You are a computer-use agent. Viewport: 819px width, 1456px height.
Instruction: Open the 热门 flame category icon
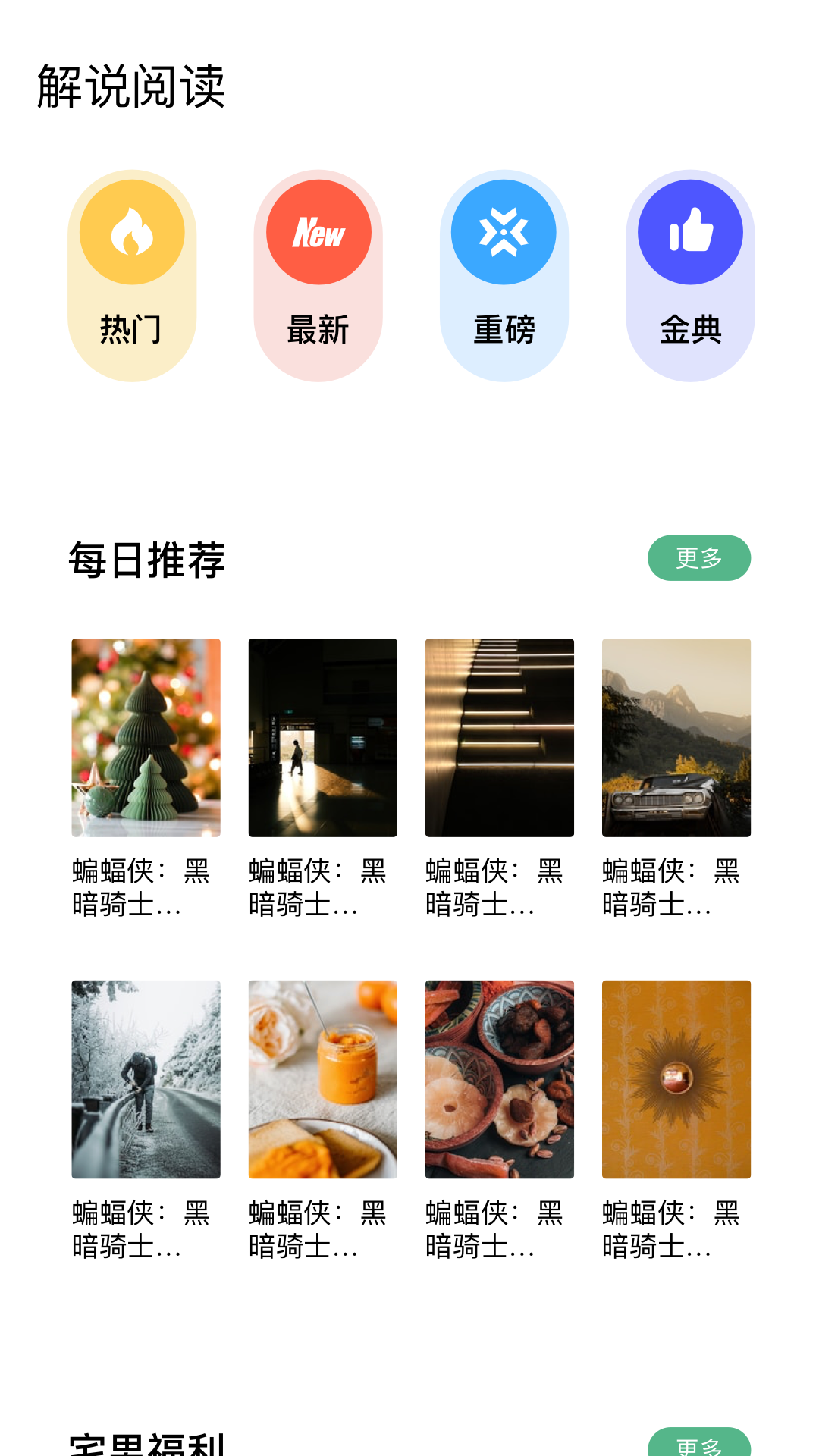click(131, 232)
